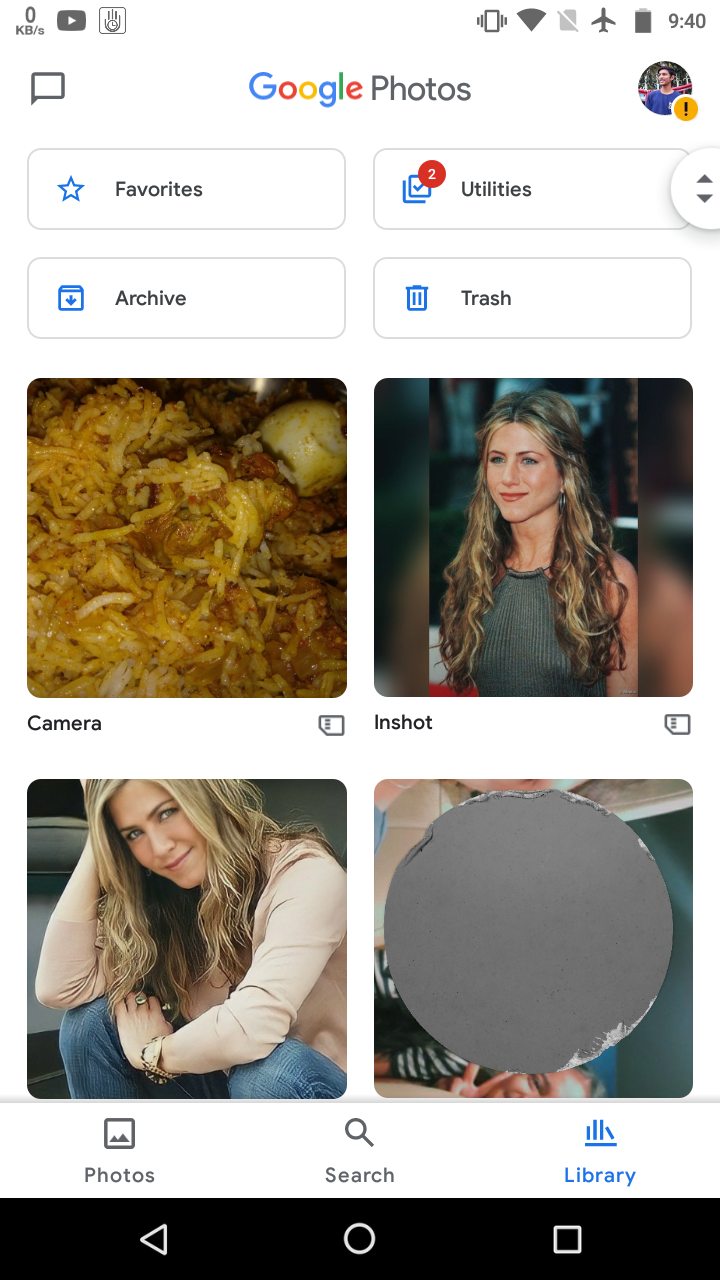720x1280 pixels.
Task: Switch to the Search tab
Action: [x=360, y=1151]
